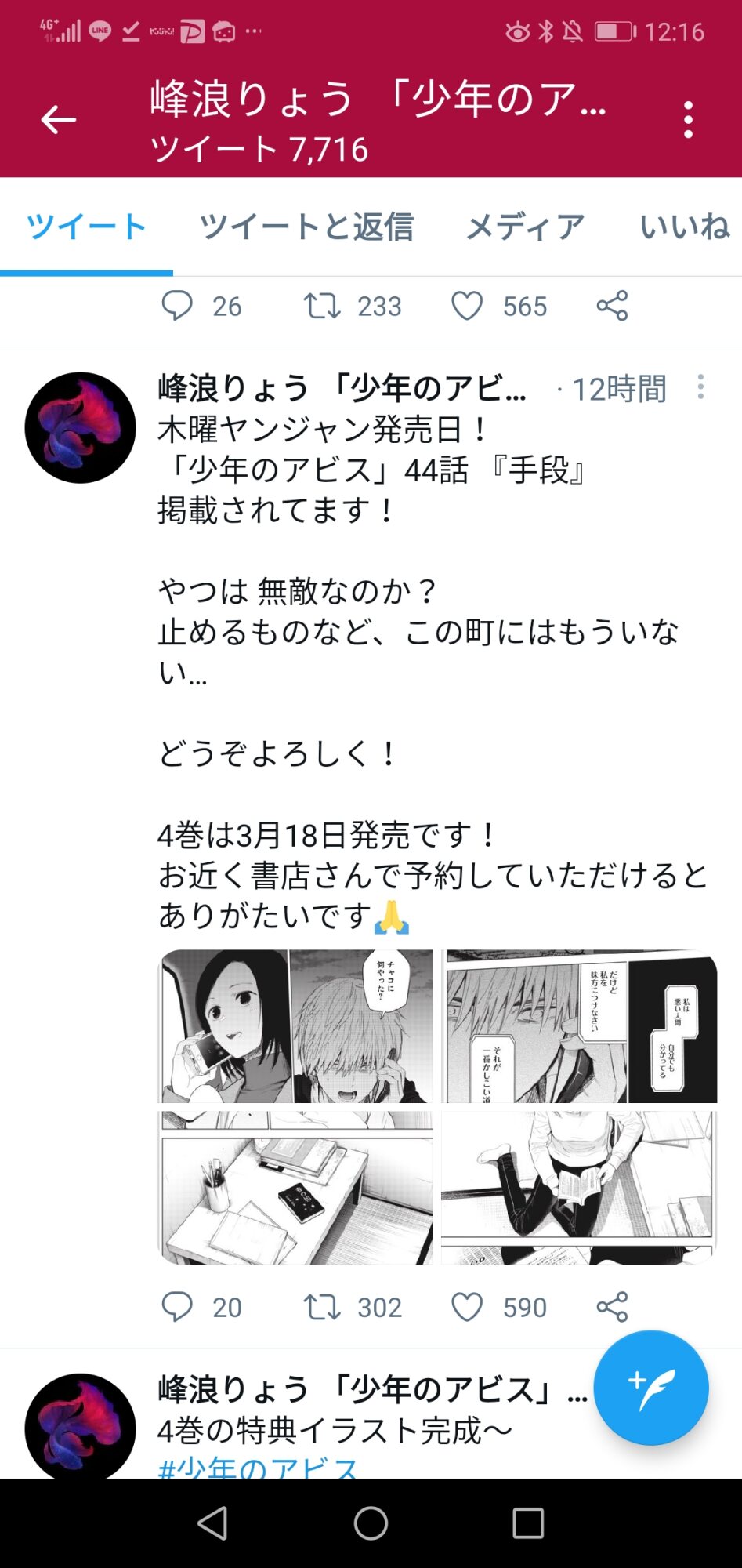Go back using the header arrow
Screen dimensions: 742x1568
pos(59,120)
